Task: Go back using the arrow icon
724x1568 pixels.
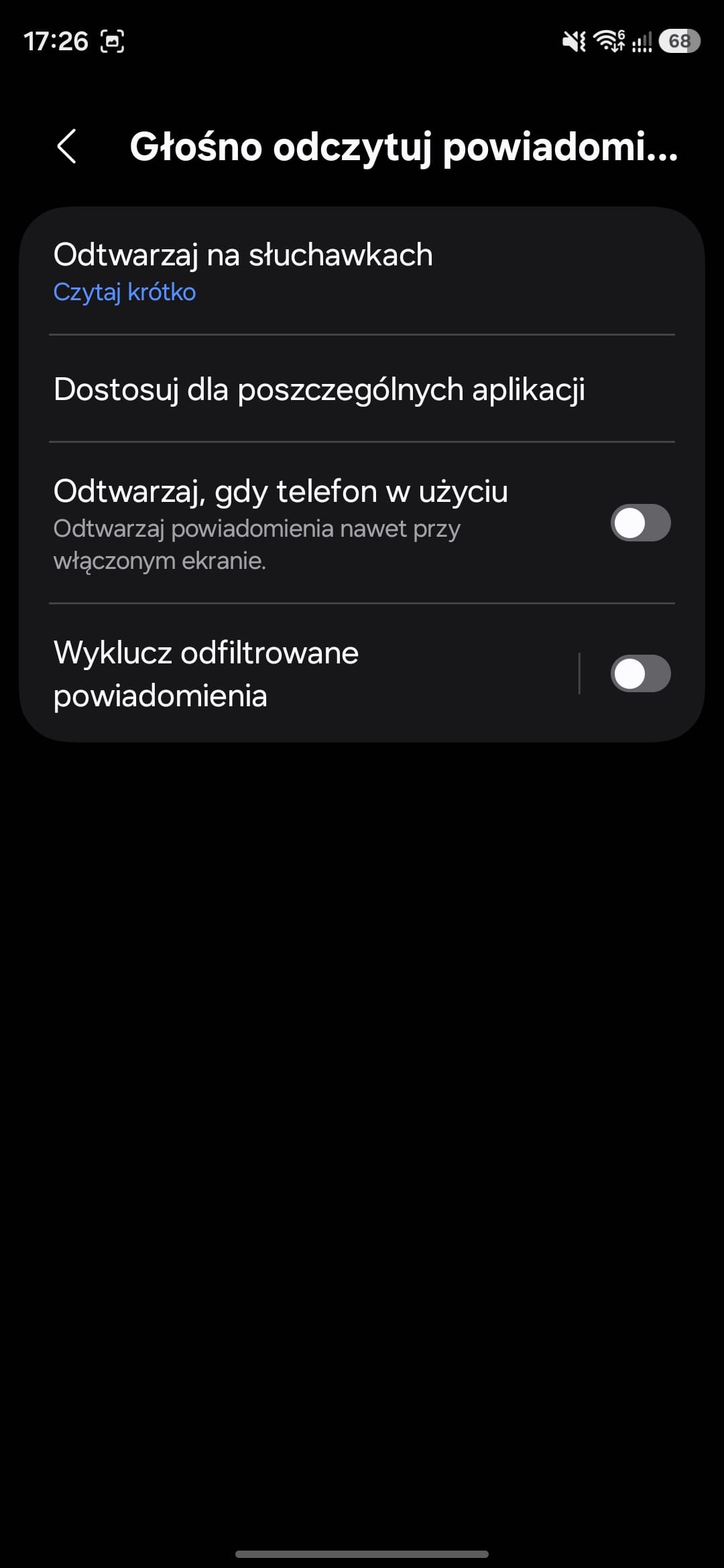Action: click(66, 146)
